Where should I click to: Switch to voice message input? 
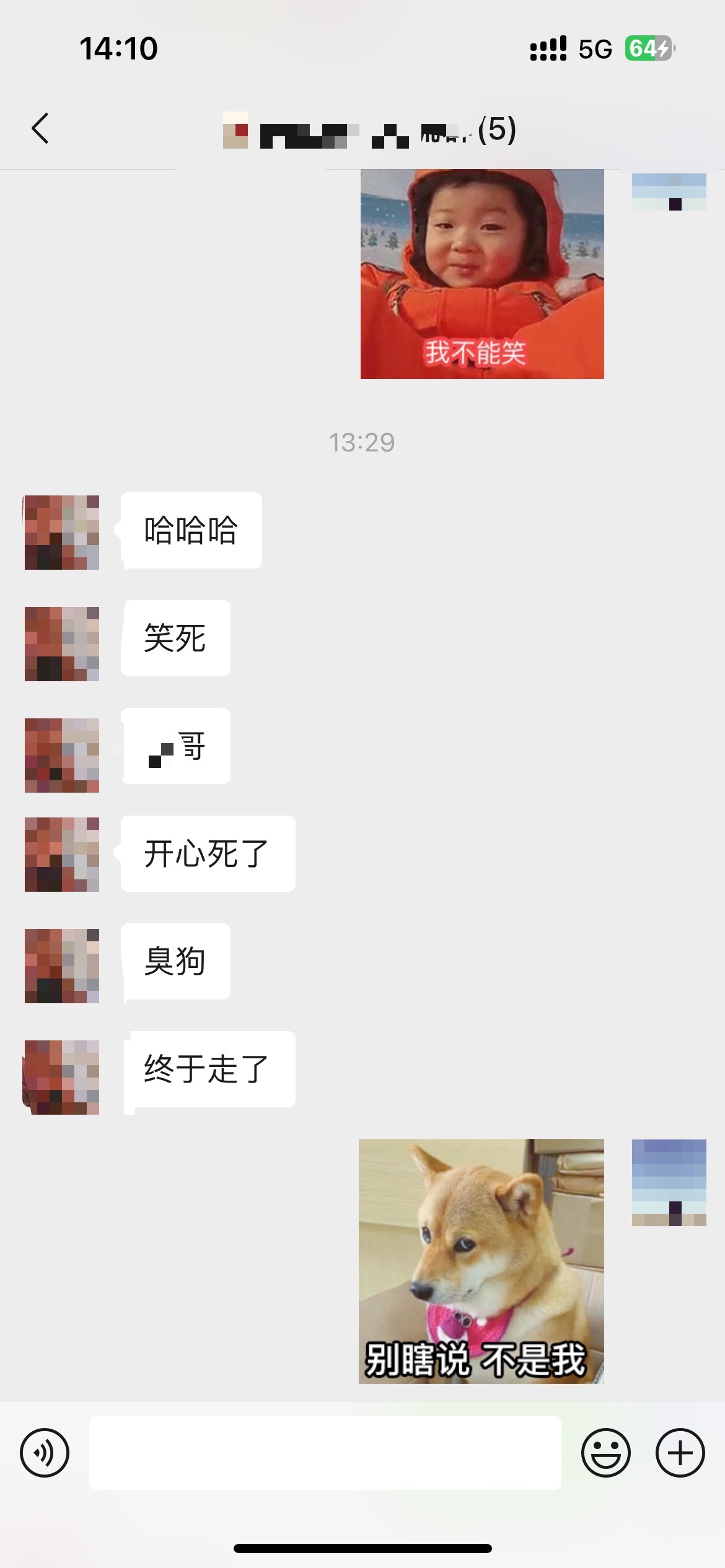pos(45,1453)
